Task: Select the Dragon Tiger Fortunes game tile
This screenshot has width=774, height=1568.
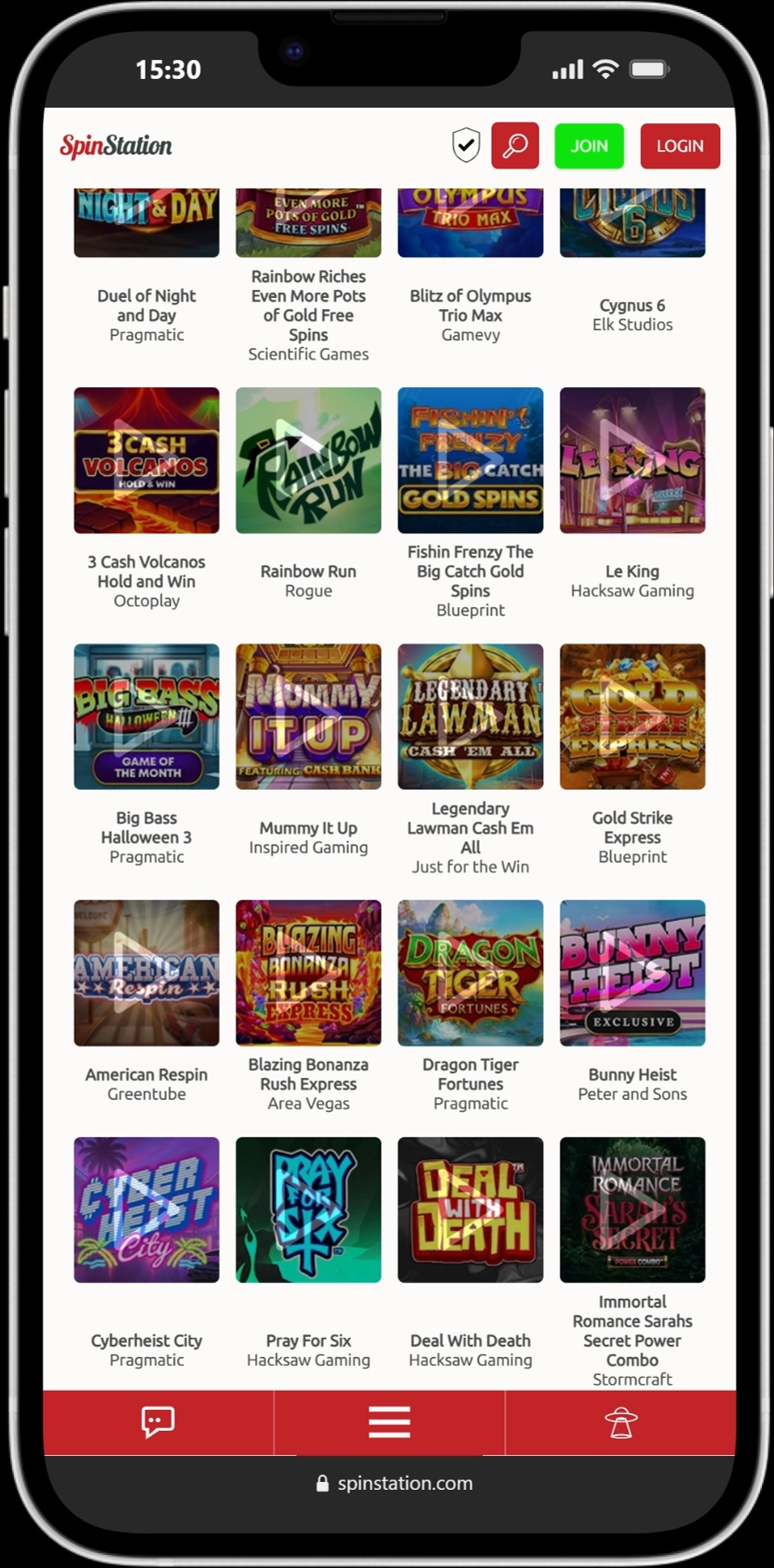Action: [469, 972]
